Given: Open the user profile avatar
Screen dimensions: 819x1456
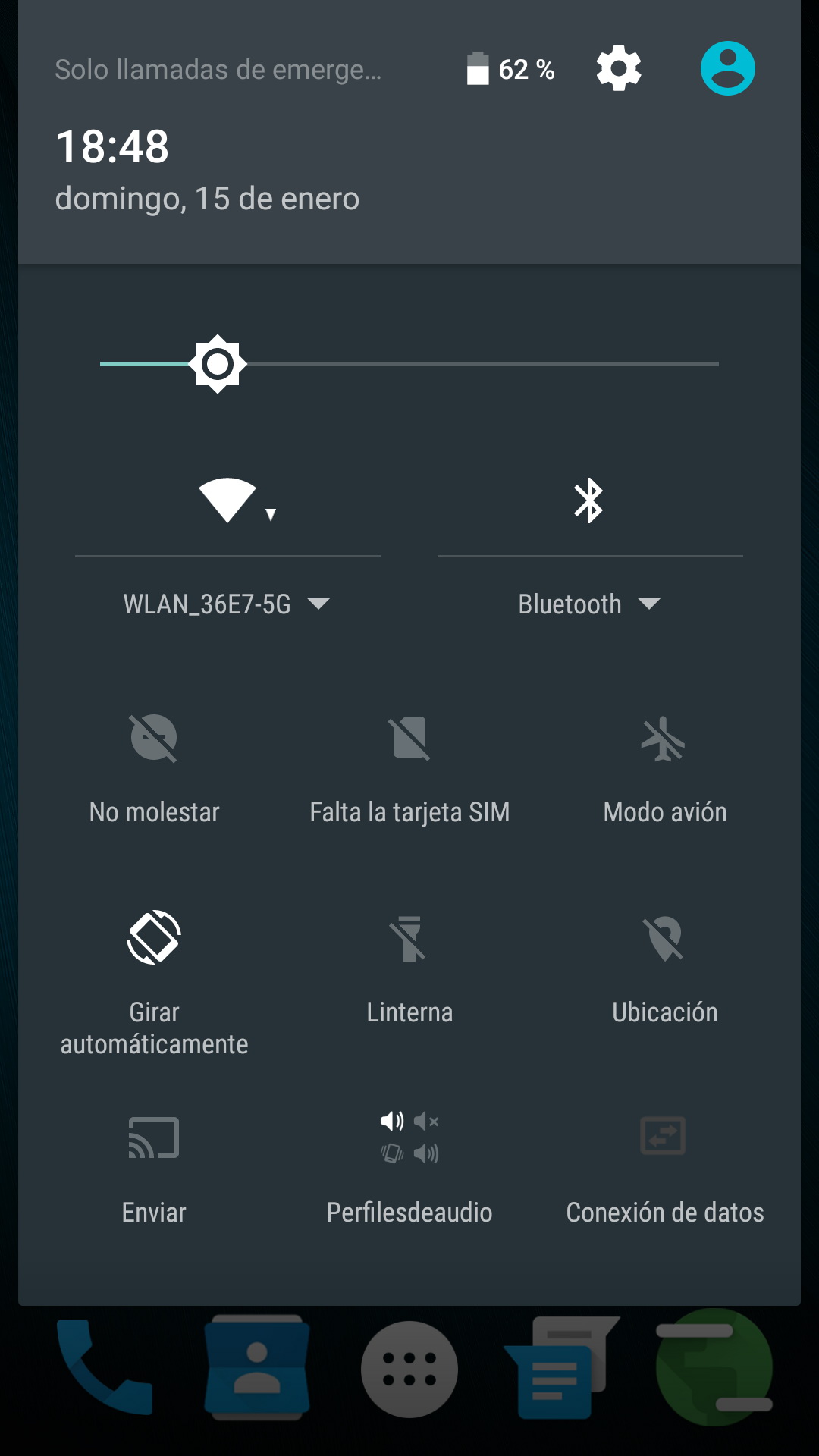Looking at the screenshot, I should pyautogui.click(x=727, y=69).
